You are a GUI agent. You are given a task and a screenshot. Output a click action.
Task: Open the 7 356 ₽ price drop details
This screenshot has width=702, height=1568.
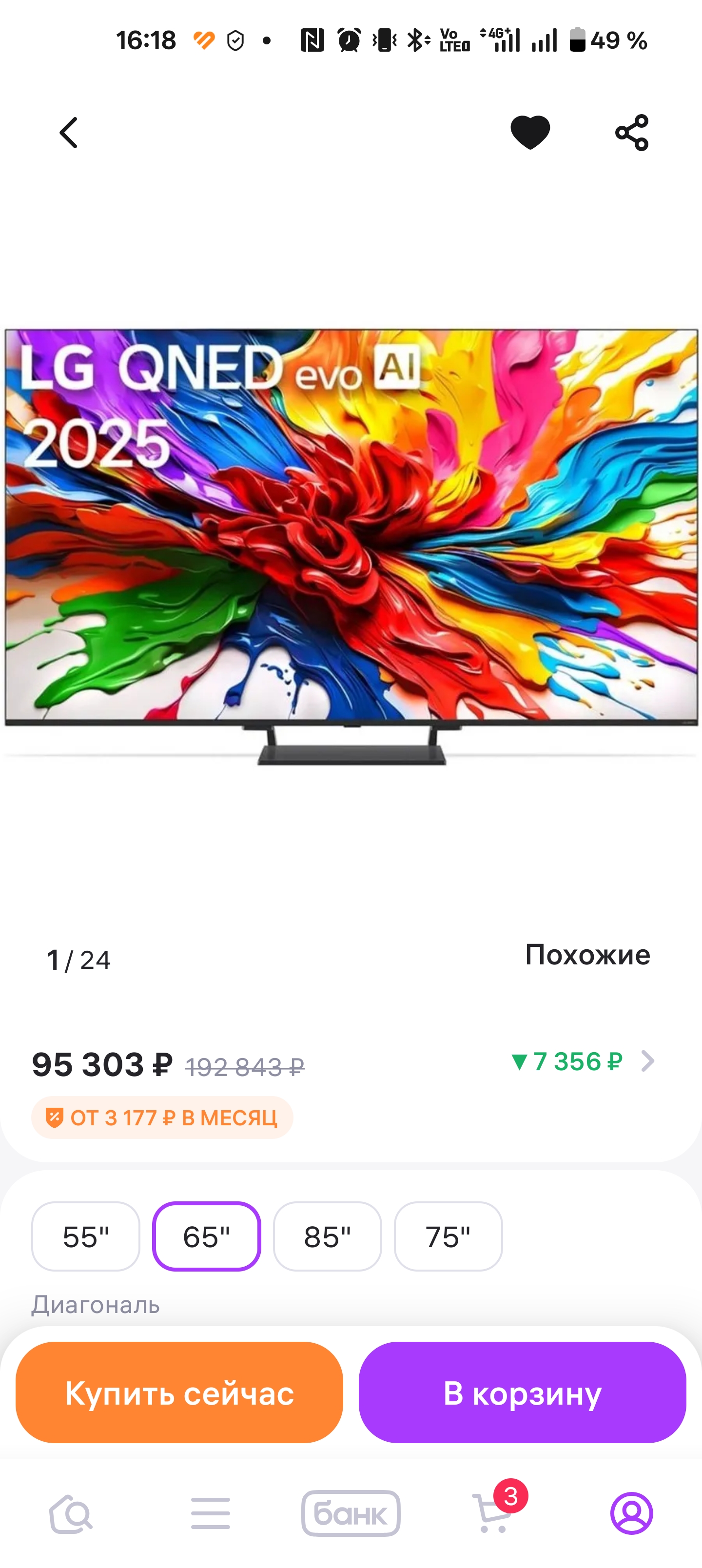tap(582, 1061)
